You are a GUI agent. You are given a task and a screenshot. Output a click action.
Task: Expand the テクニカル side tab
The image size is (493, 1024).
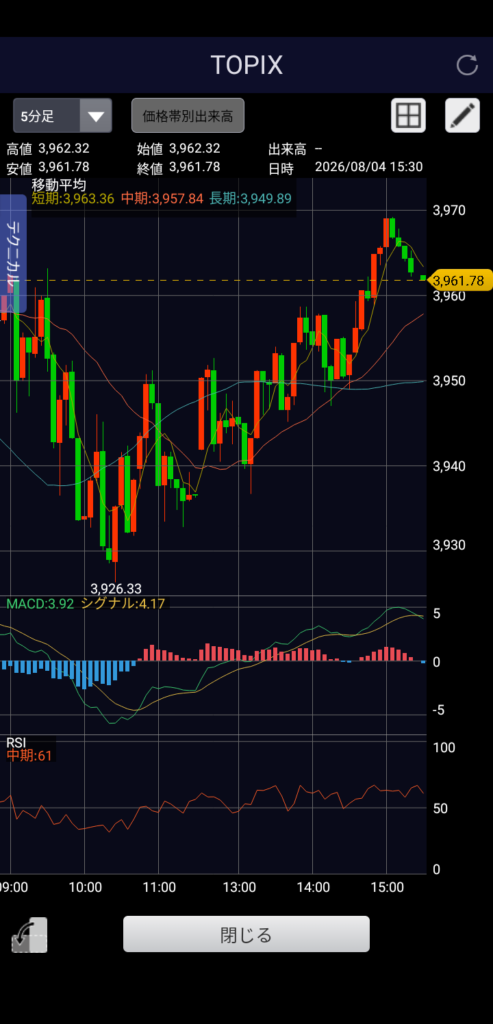pyautogui.click(x=13, y=253)
